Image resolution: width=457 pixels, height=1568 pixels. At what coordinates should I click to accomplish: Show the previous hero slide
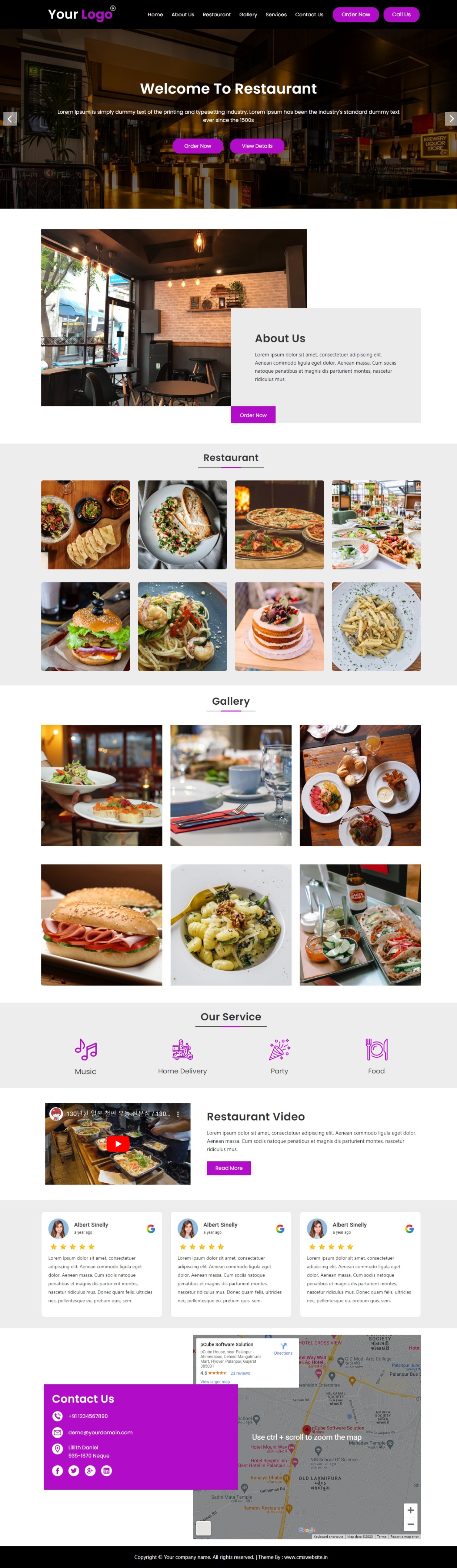tap(10, 119)
